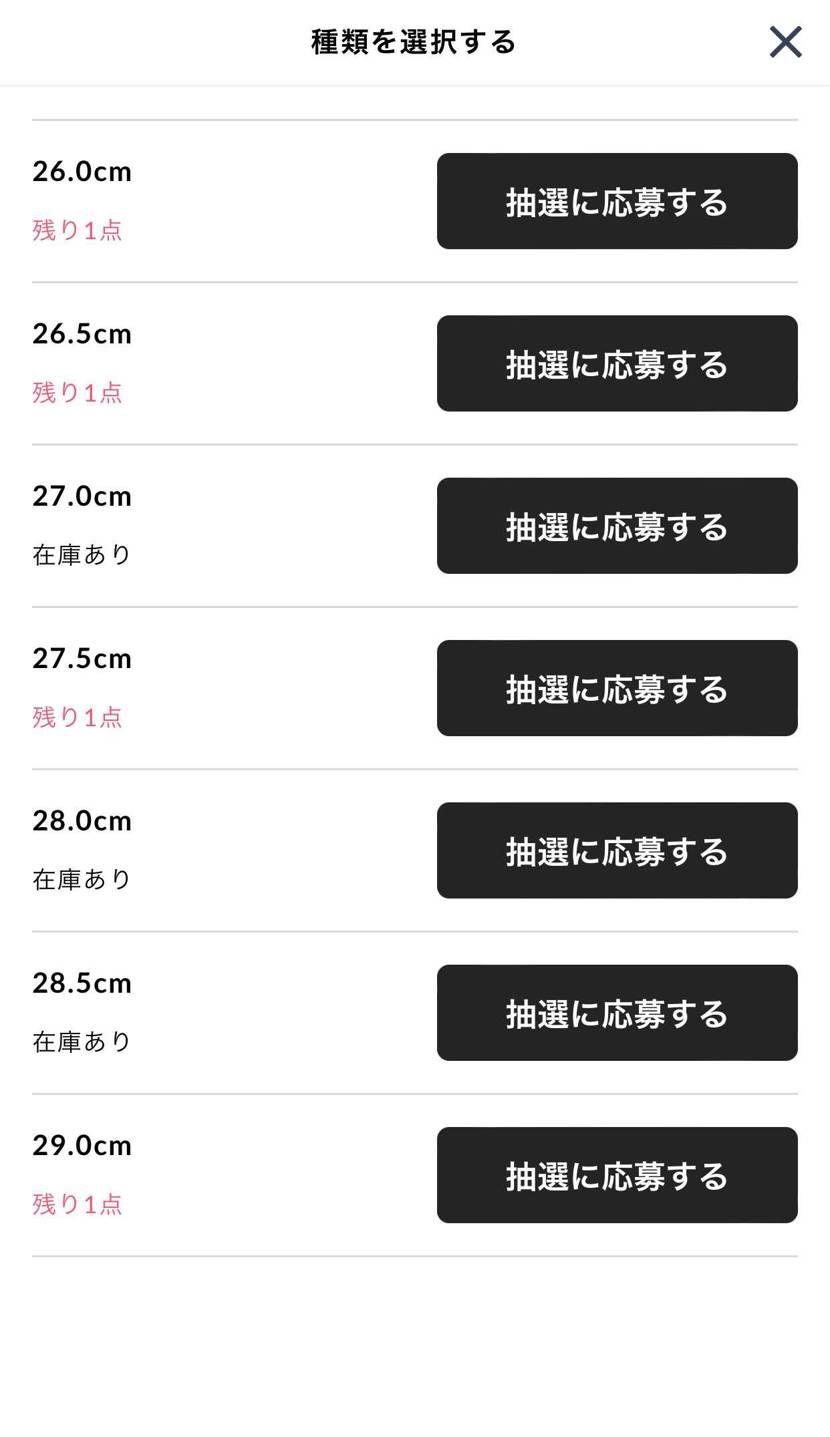Tap the 種類を選択する header title
Viewport: 830px width, 1437px height.
pos(413,42)
